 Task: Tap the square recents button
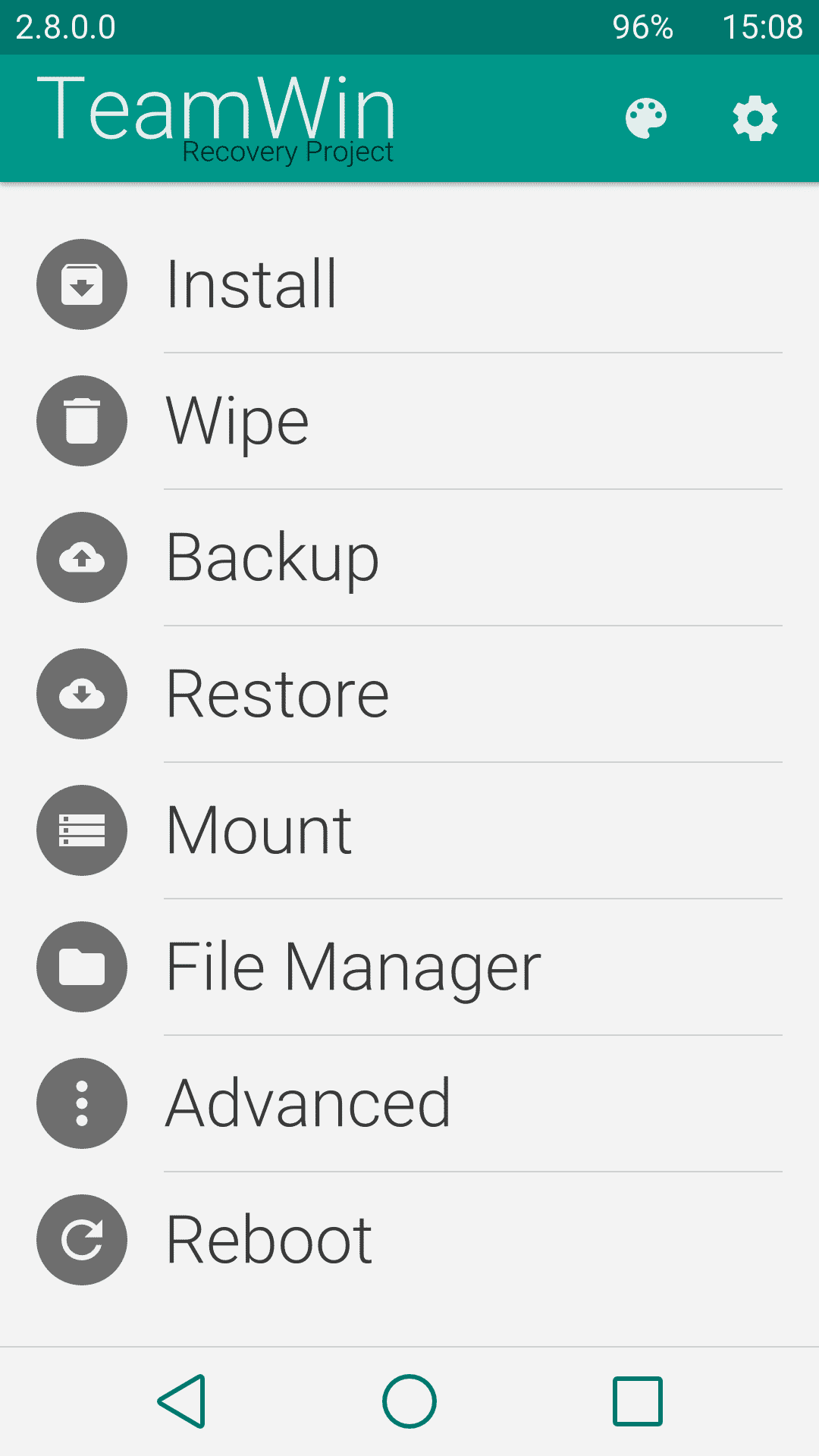pos(638,1401)
